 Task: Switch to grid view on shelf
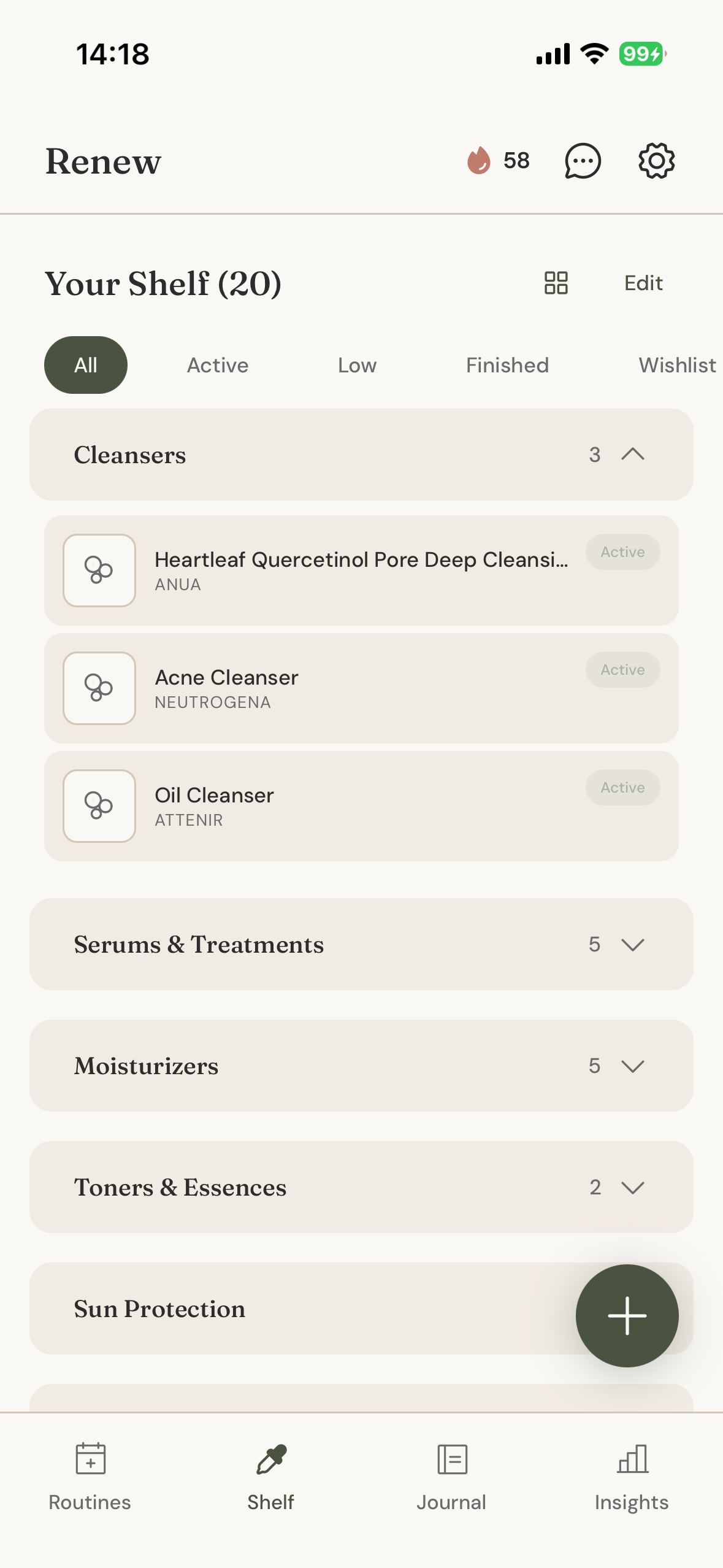[x=556, y=283]
